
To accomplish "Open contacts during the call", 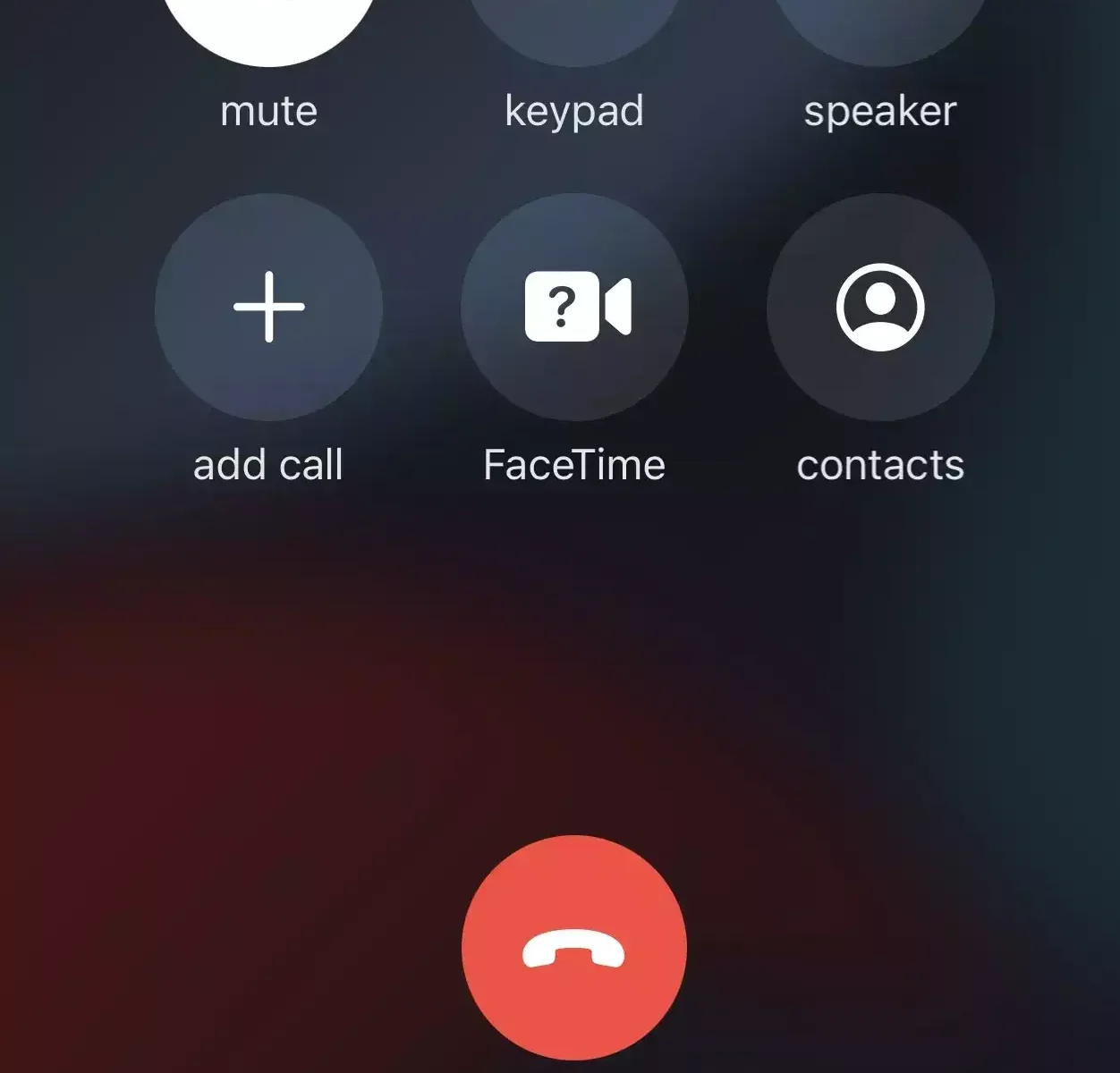I will 880,307.
